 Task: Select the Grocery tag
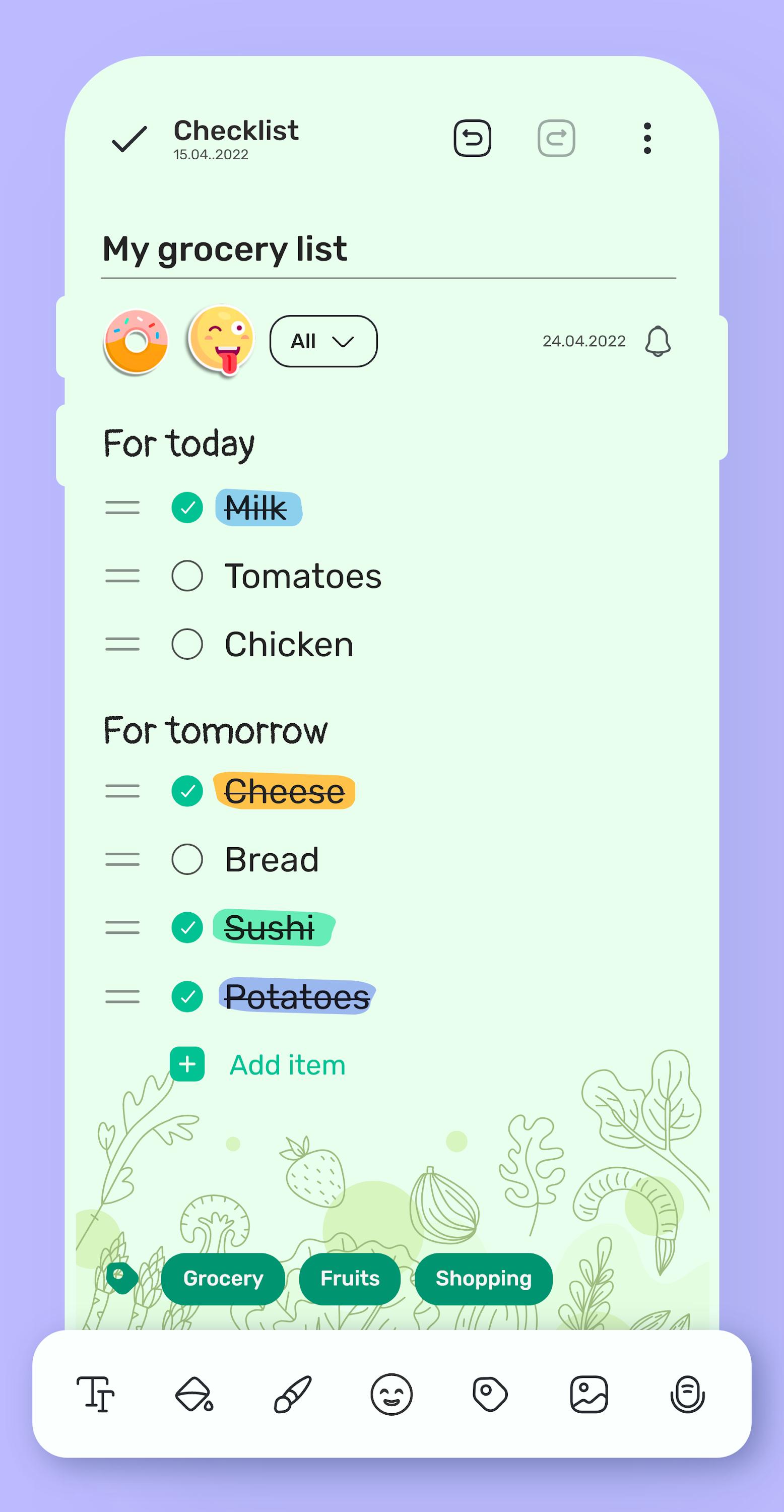[x=223, y=1279]
